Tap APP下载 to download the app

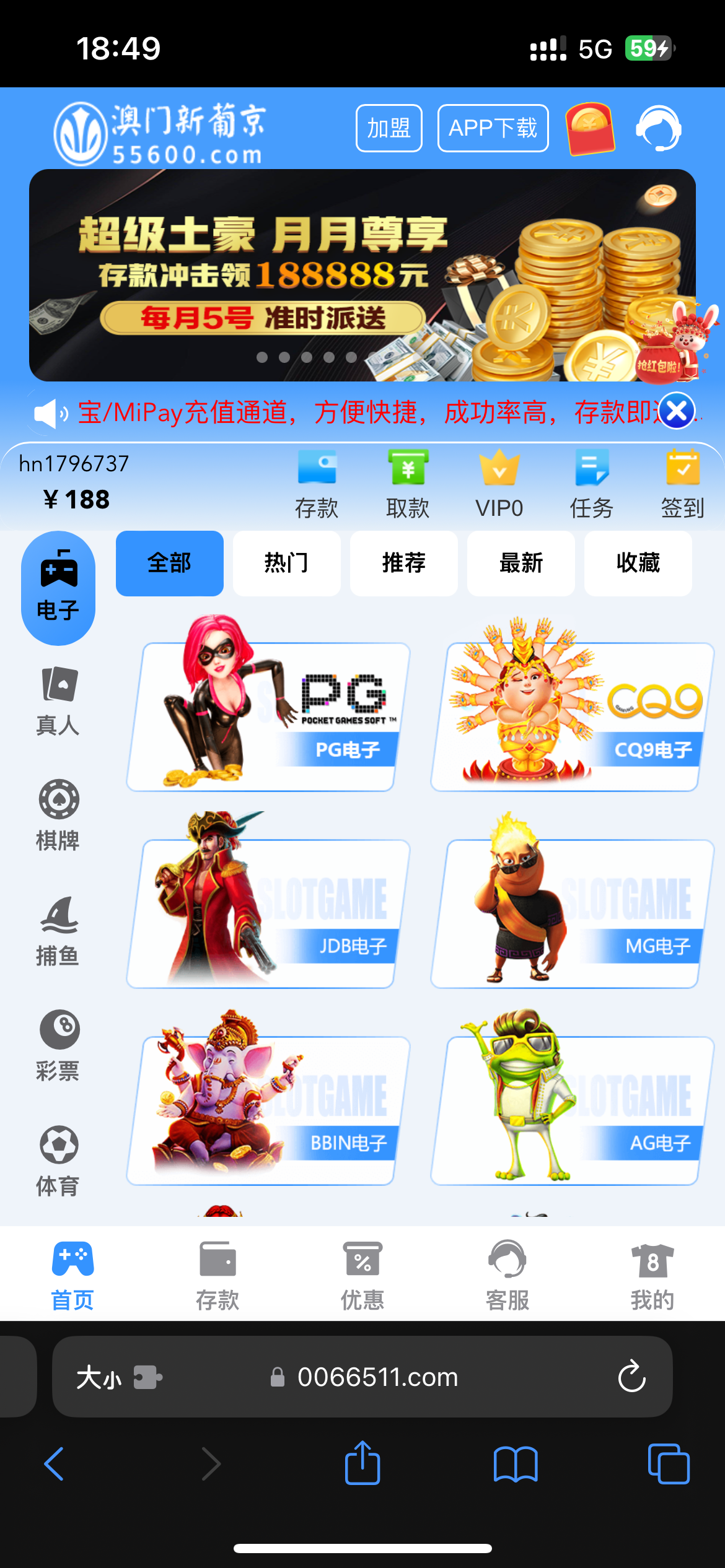pyautogui.click(x=493, y=128)
